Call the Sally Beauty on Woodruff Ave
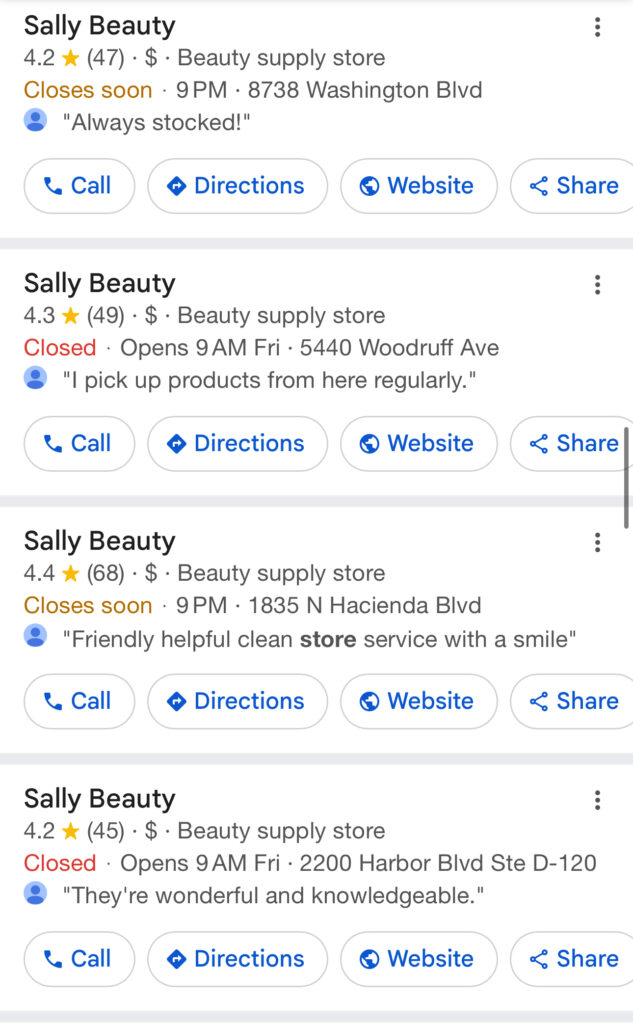This screenshot has height=1024, width=633. (x=79, y=444)
